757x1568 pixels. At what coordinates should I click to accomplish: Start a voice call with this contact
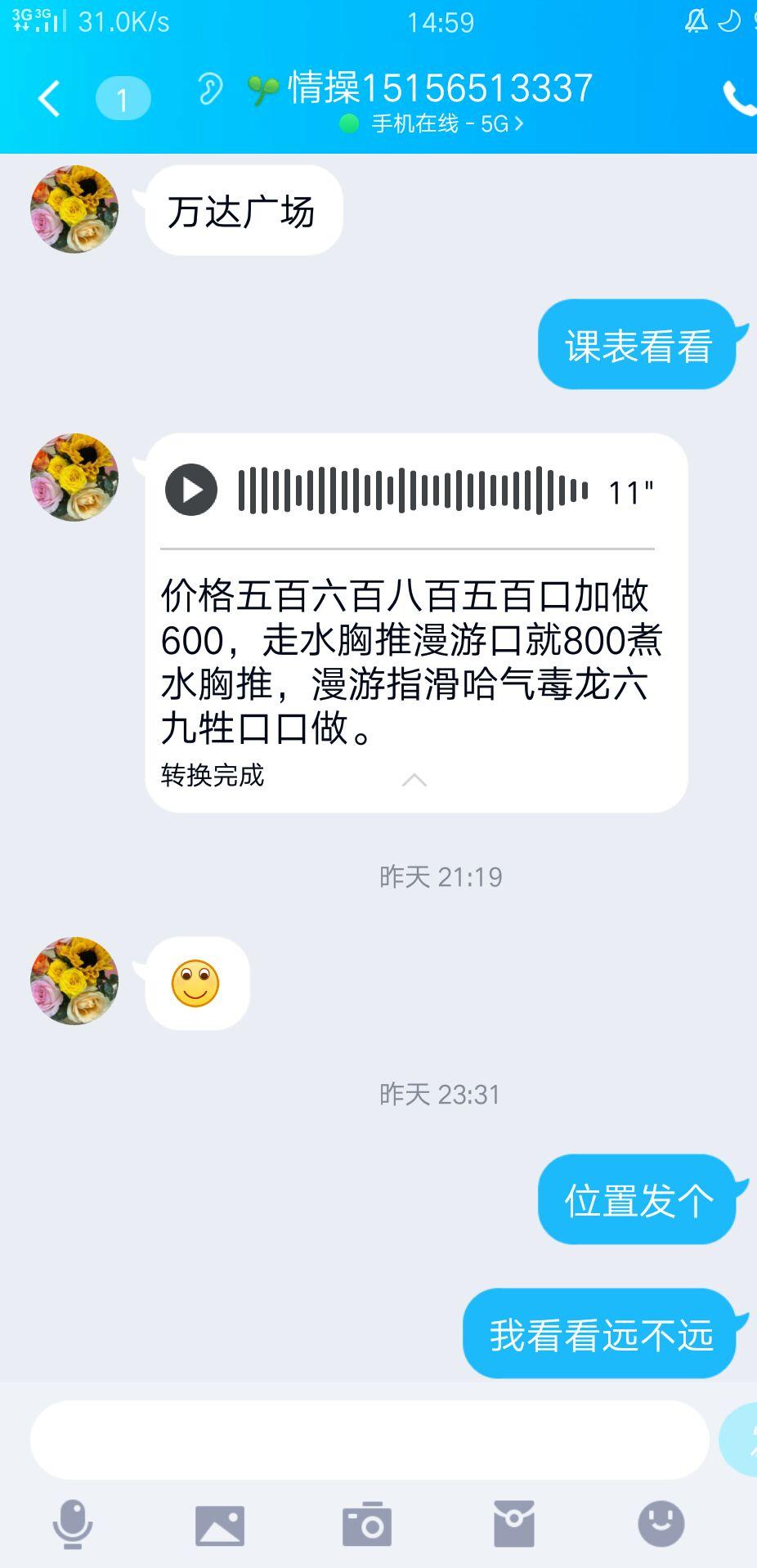coord(739,99)
